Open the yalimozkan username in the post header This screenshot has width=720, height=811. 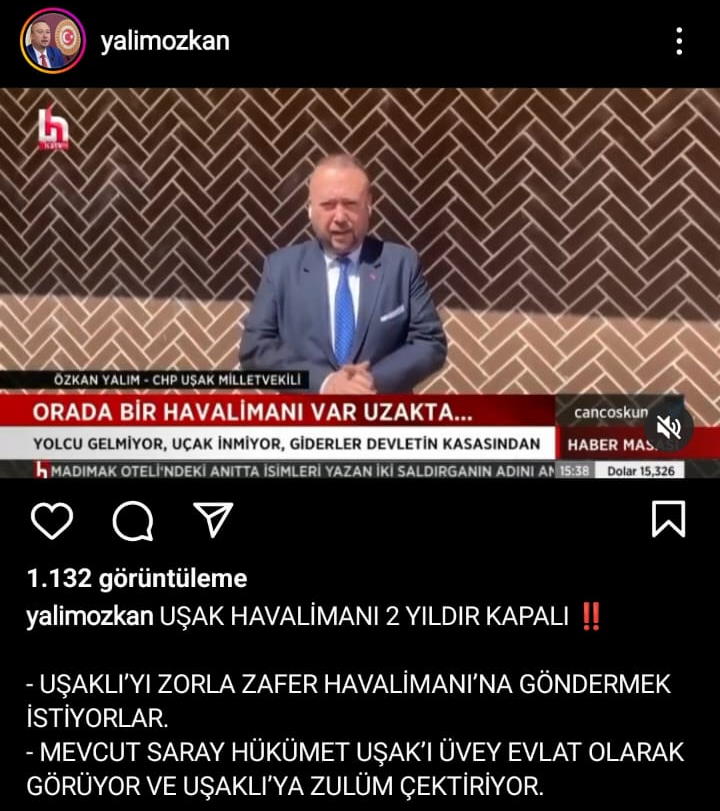(x=165, y=41)
